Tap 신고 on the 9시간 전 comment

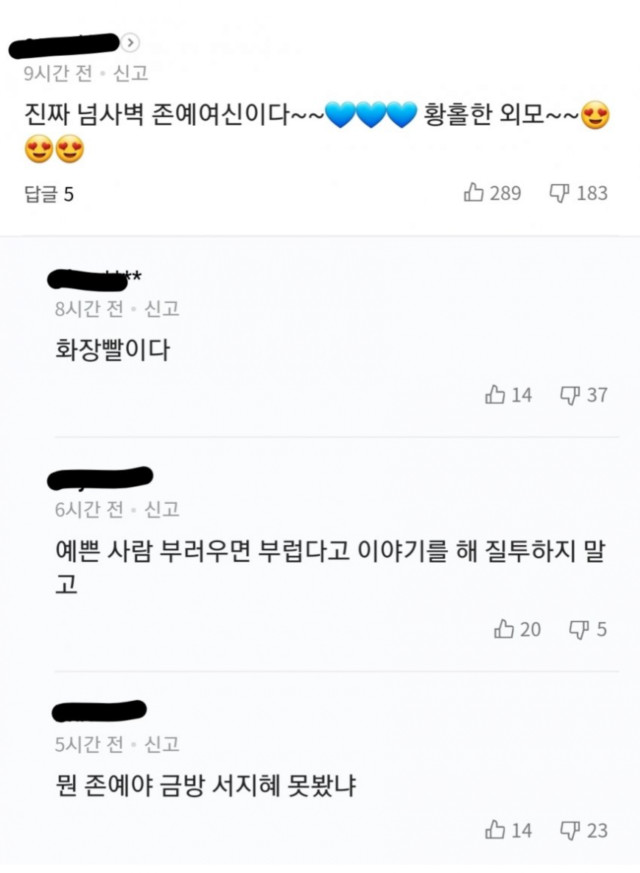[x=131, y=73]
